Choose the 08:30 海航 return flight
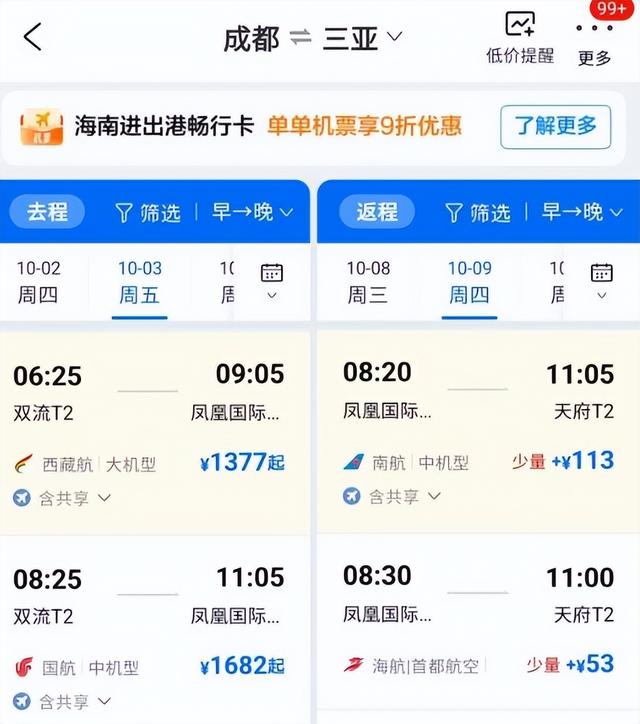Image resolution: width=640 pixels, height=724 pixels. pyautogui.click(x=478, y=610)
